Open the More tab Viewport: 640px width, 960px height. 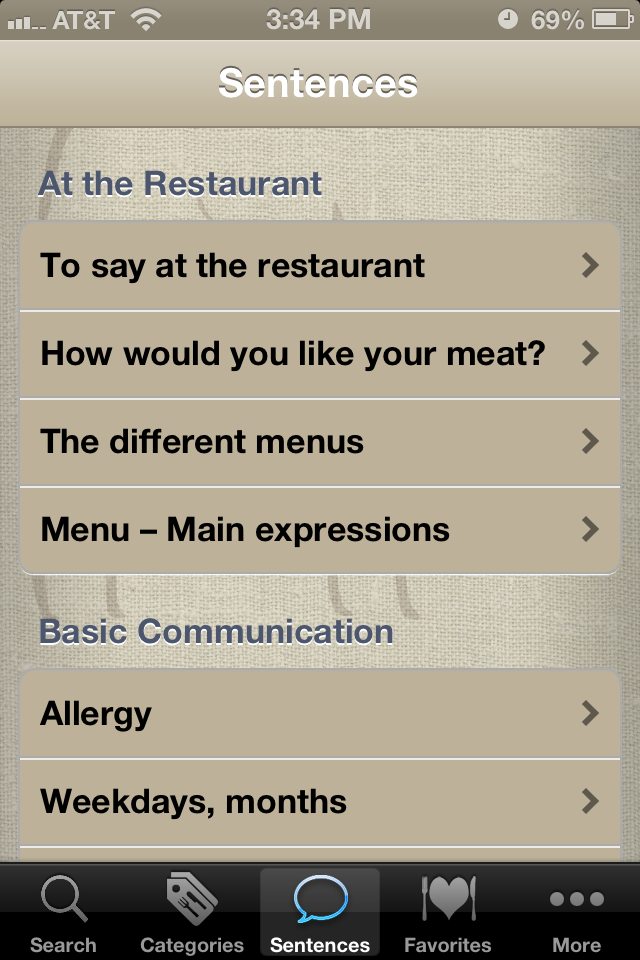click(x=576, y=912)
